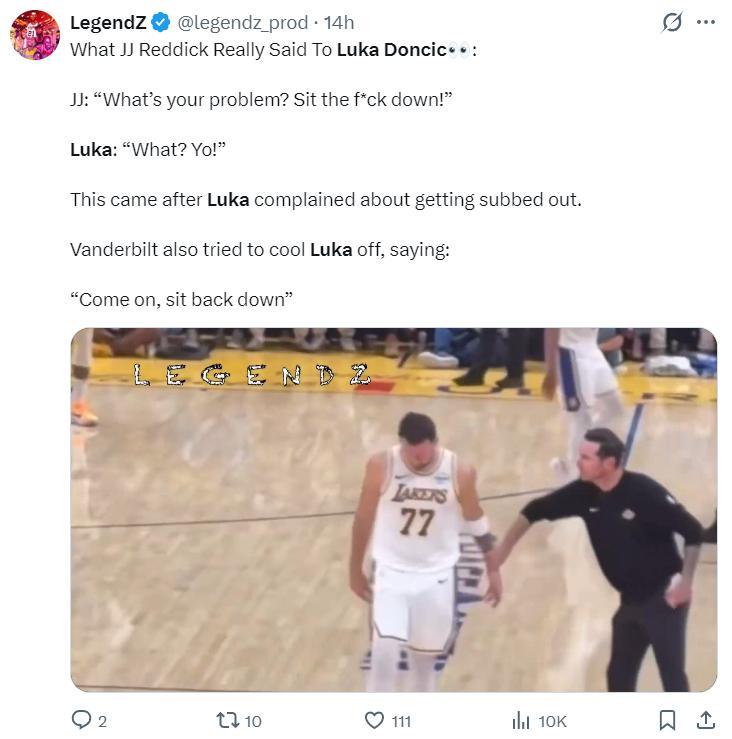732x739 pixels.
Task: Share the post via share icon
Action: [705, 720]
